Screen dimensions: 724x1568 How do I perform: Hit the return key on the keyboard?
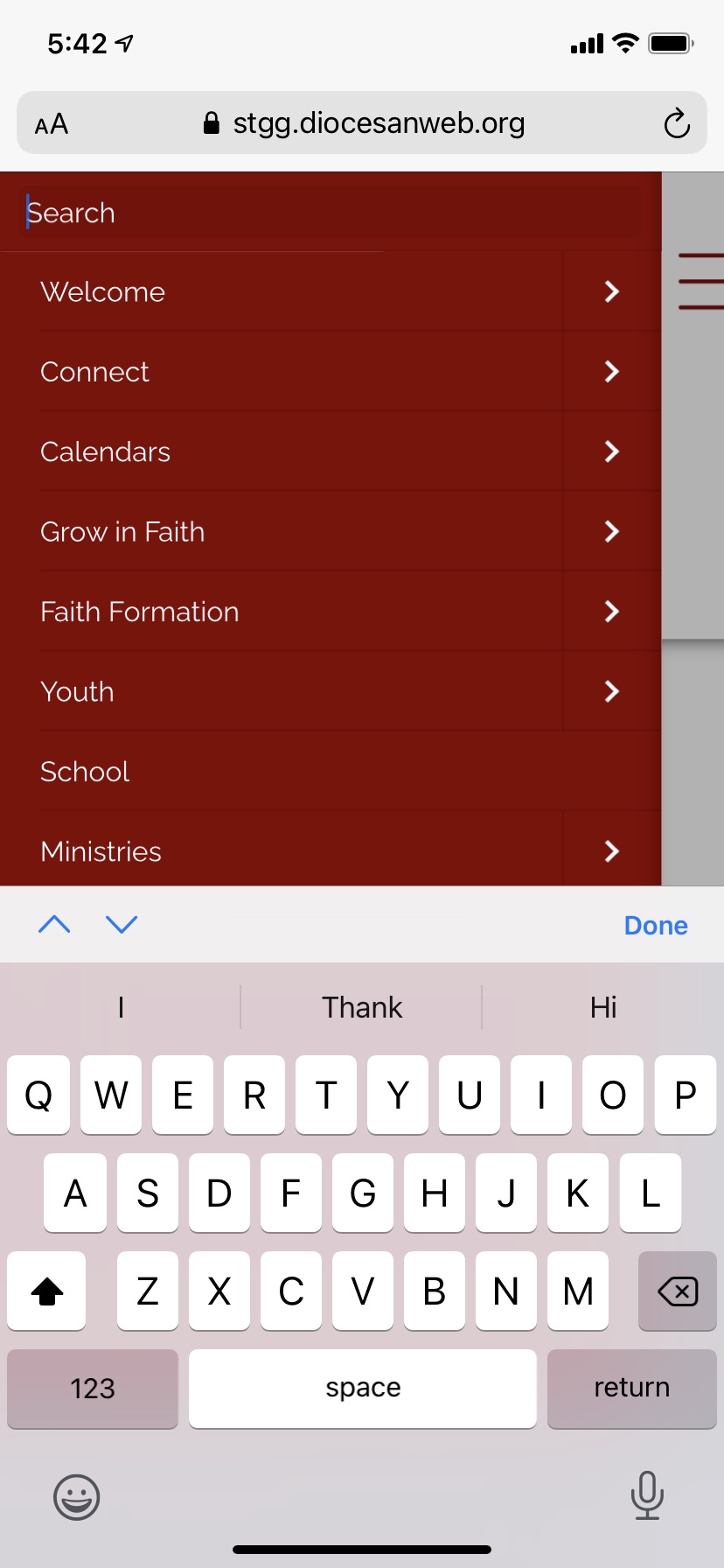[631, 1388]
